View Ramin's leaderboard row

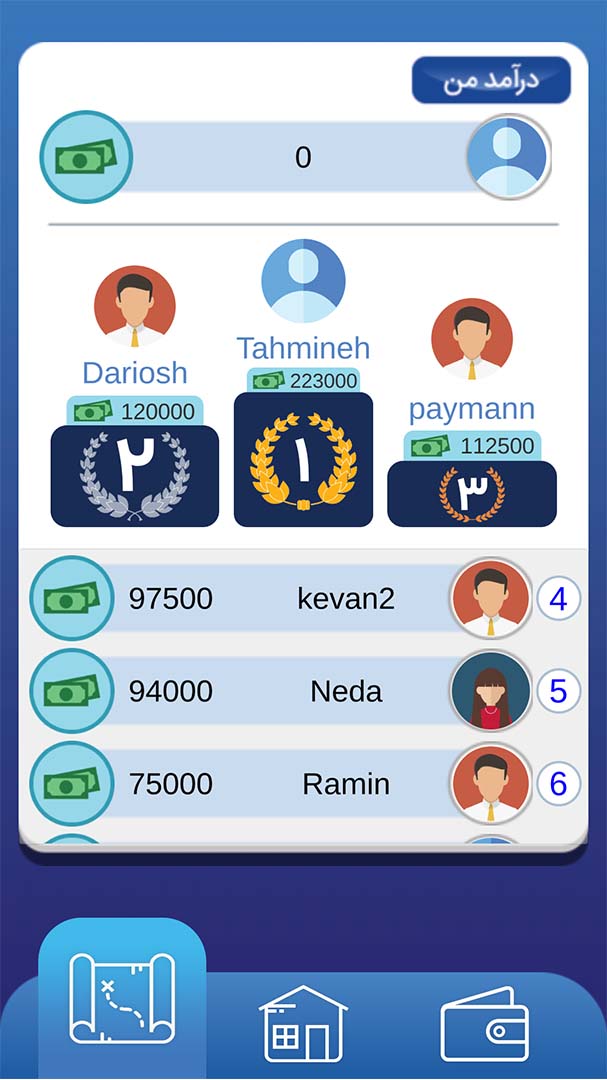(x=305, y=784)
